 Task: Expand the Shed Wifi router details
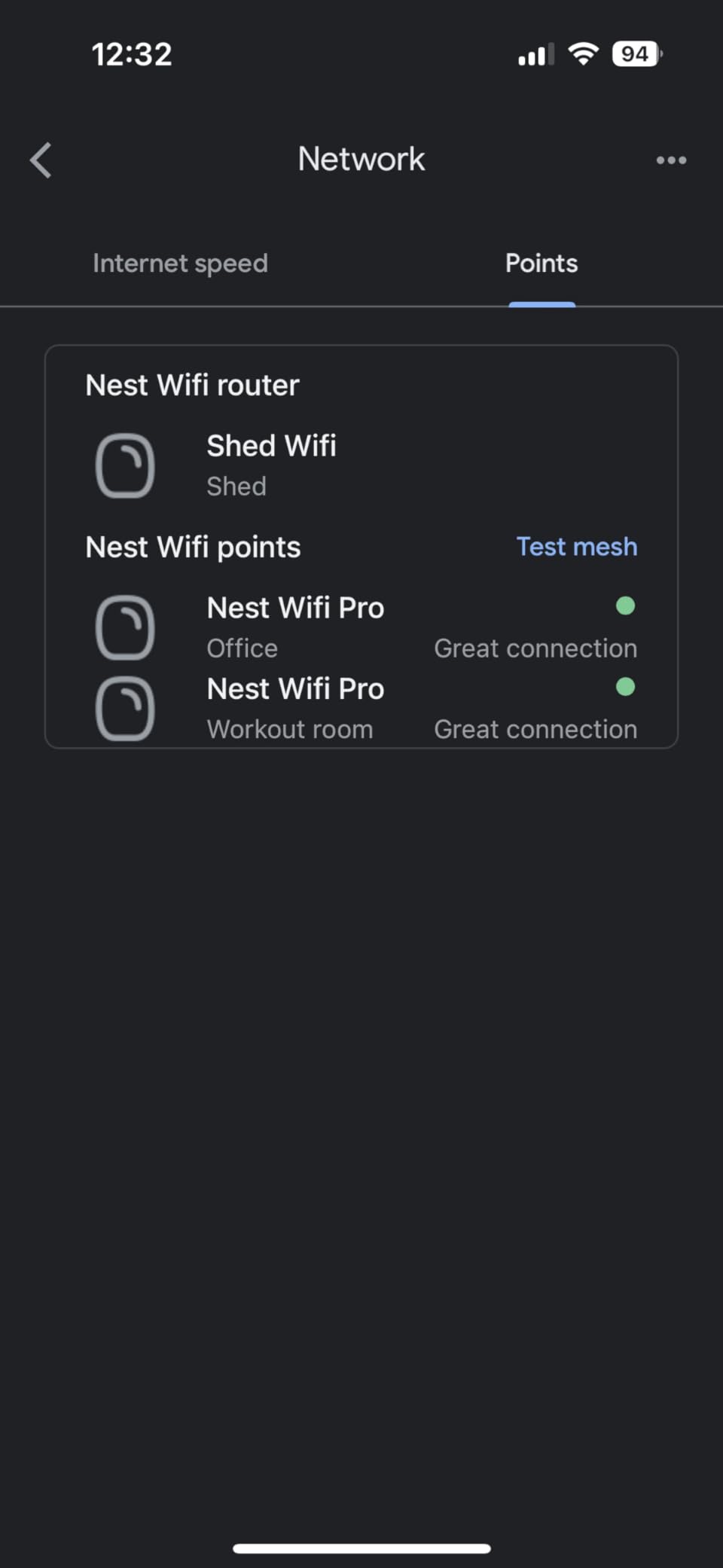point(271,445)
